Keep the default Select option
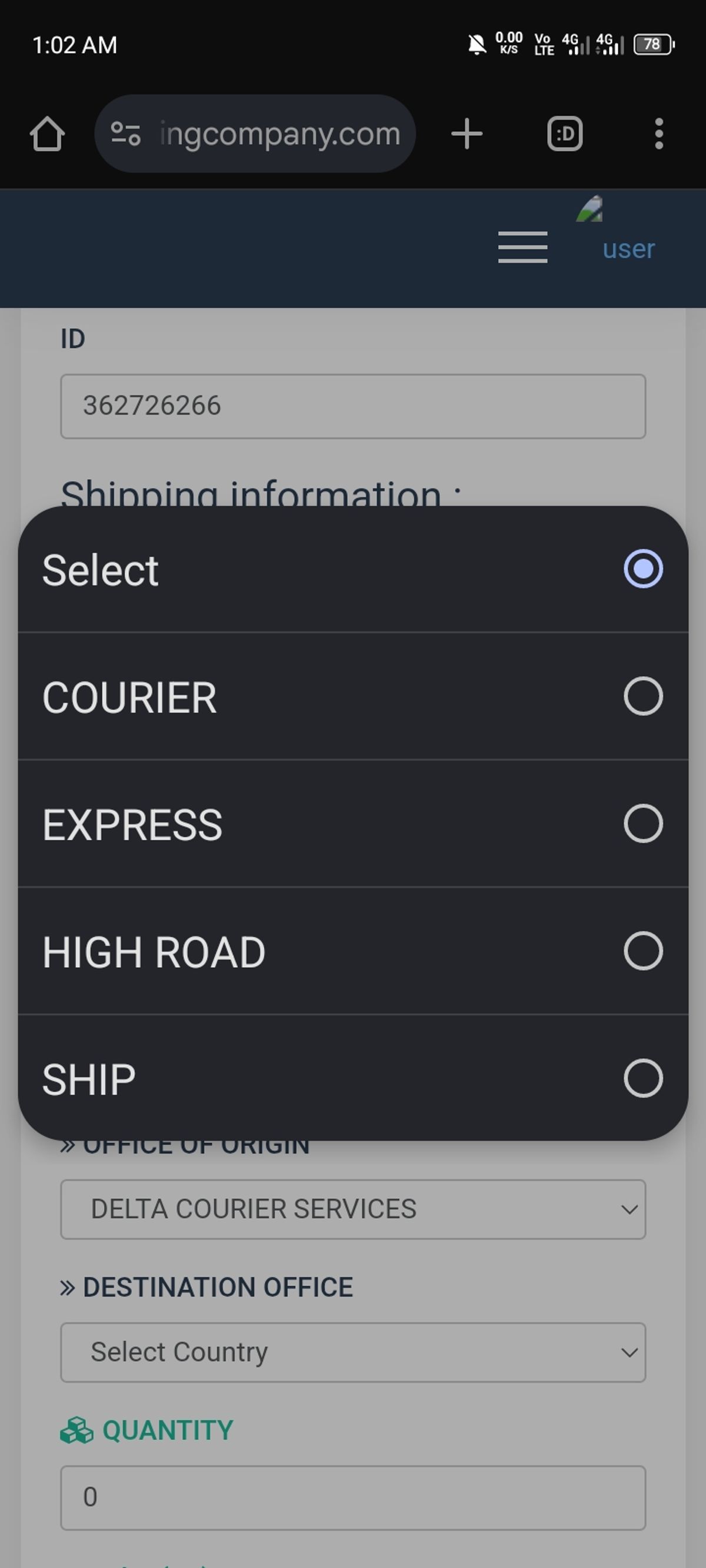 click(x=352, y=569)
